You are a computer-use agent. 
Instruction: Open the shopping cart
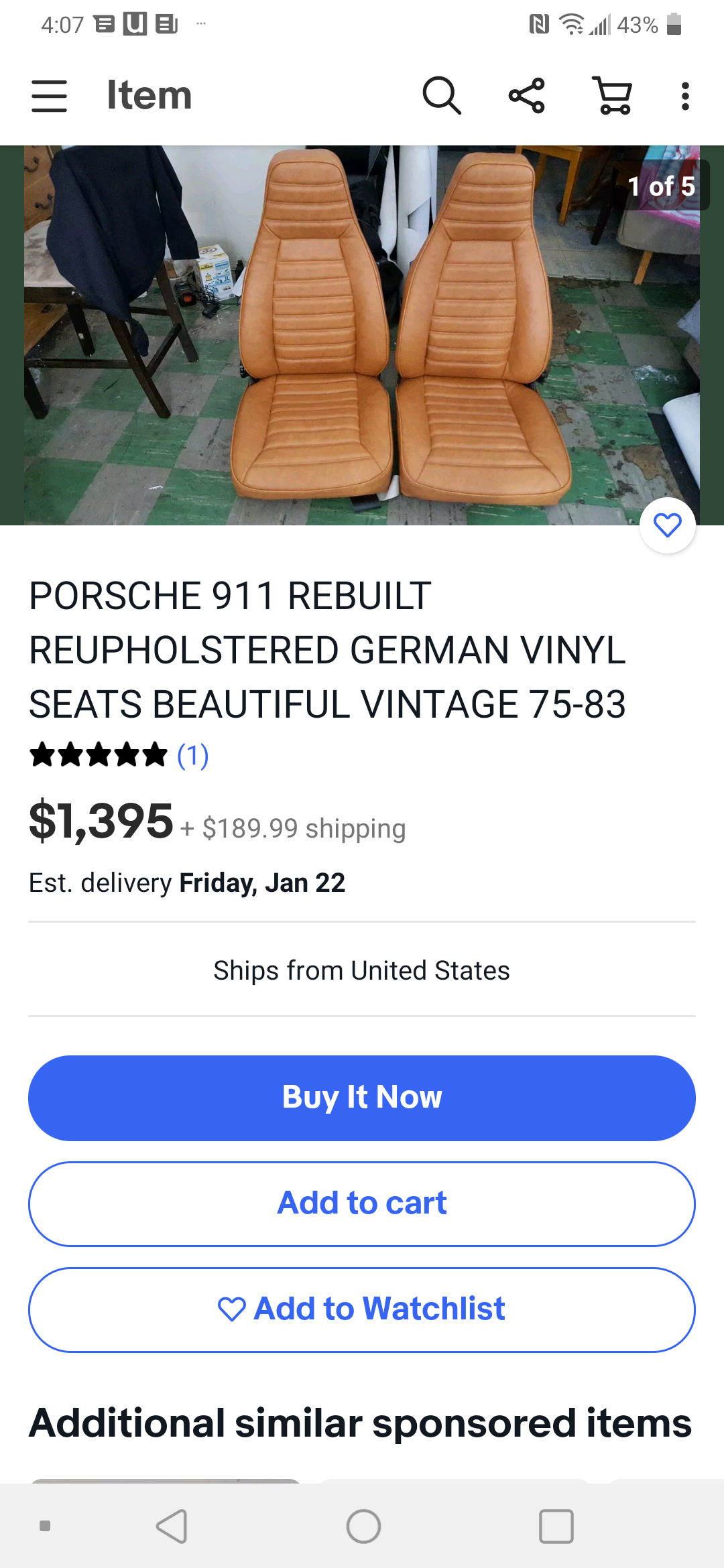coord(612,96)
